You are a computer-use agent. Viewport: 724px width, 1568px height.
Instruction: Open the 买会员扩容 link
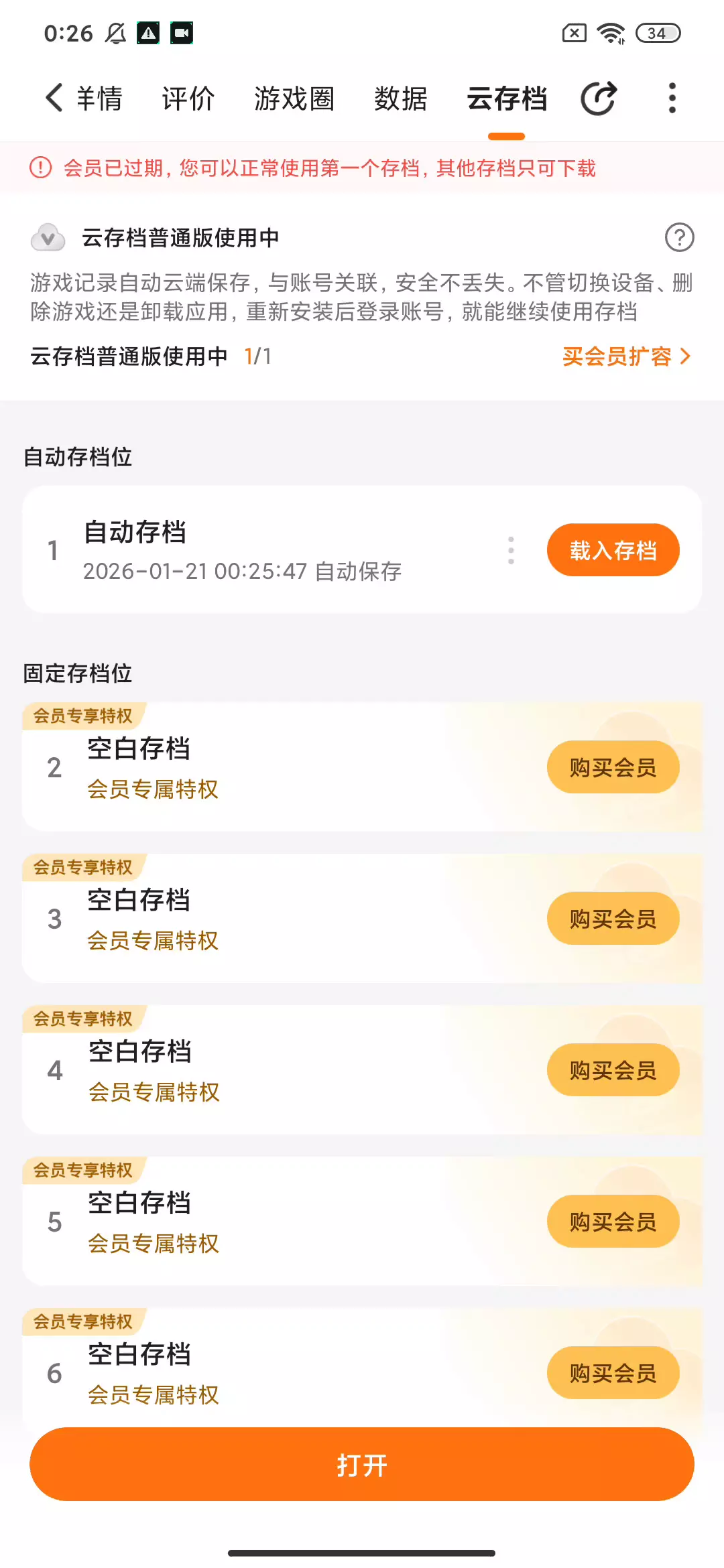pos(626,356)
